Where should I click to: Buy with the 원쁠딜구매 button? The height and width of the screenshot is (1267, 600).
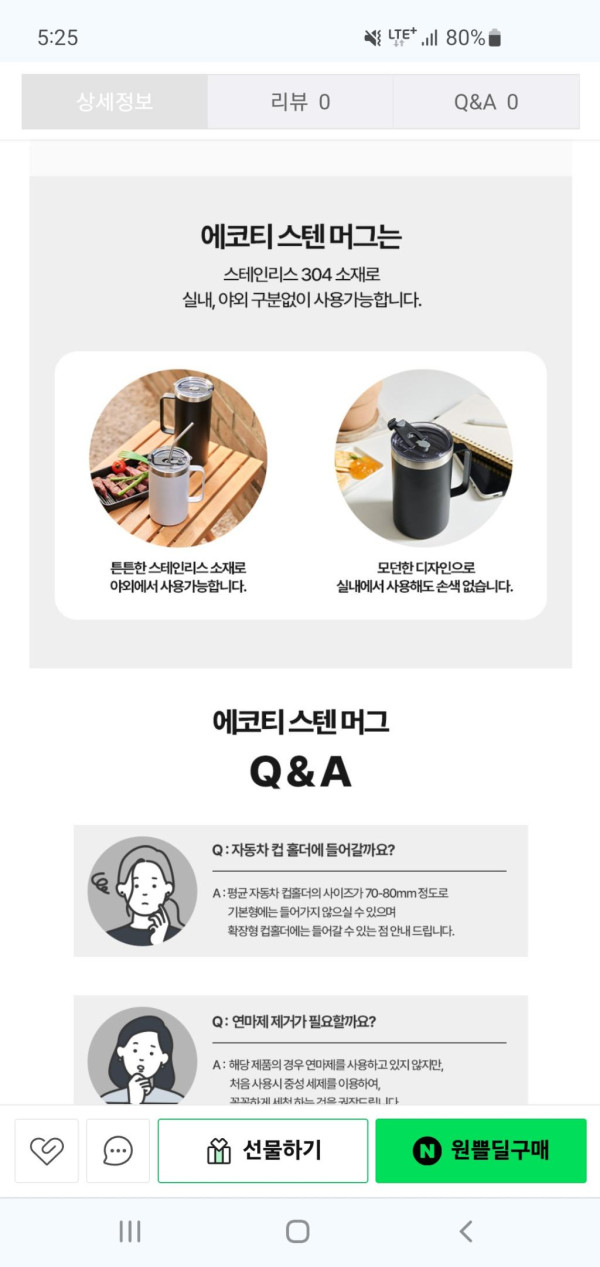(481, 1151)
